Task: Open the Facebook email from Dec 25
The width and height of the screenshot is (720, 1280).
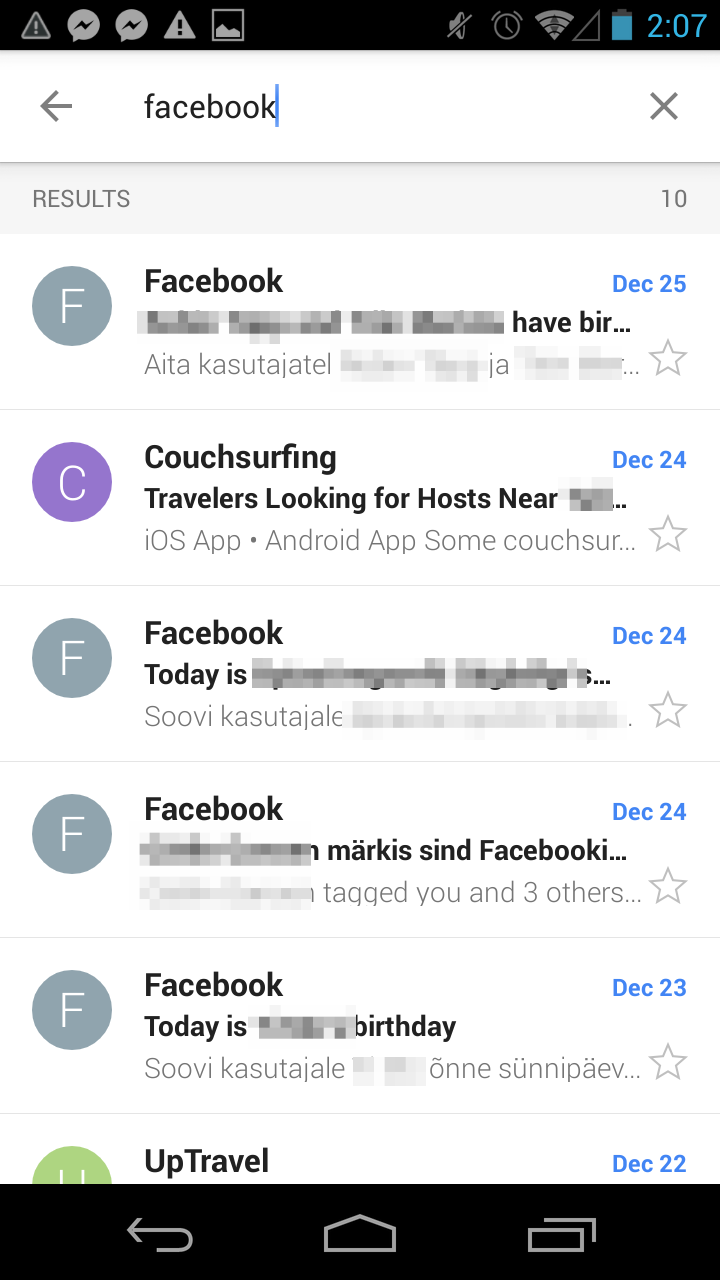Action: [360, 322]
